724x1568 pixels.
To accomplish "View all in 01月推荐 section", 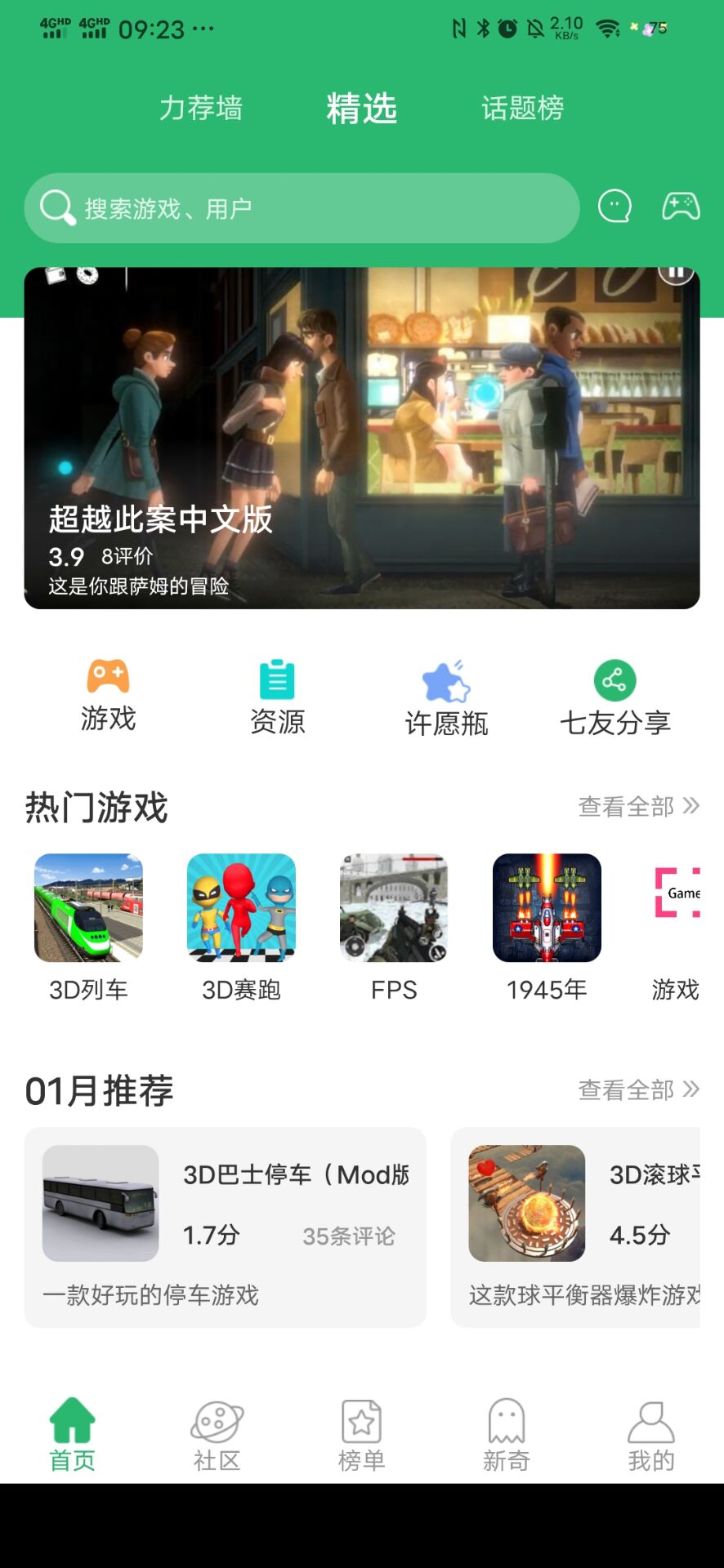I will click(x=637, y=1090).
